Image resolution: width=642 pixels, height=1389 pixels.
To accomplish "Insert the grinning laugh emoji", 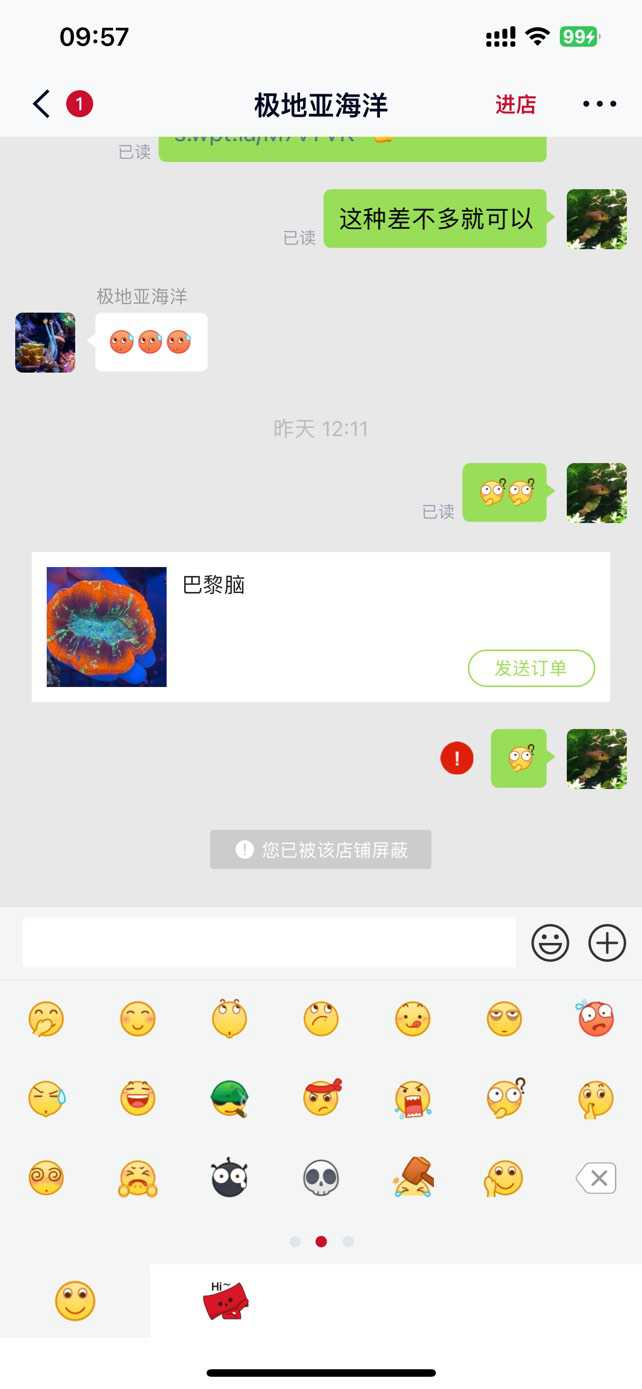I will pyautogui.click(x=138, y=1099).
